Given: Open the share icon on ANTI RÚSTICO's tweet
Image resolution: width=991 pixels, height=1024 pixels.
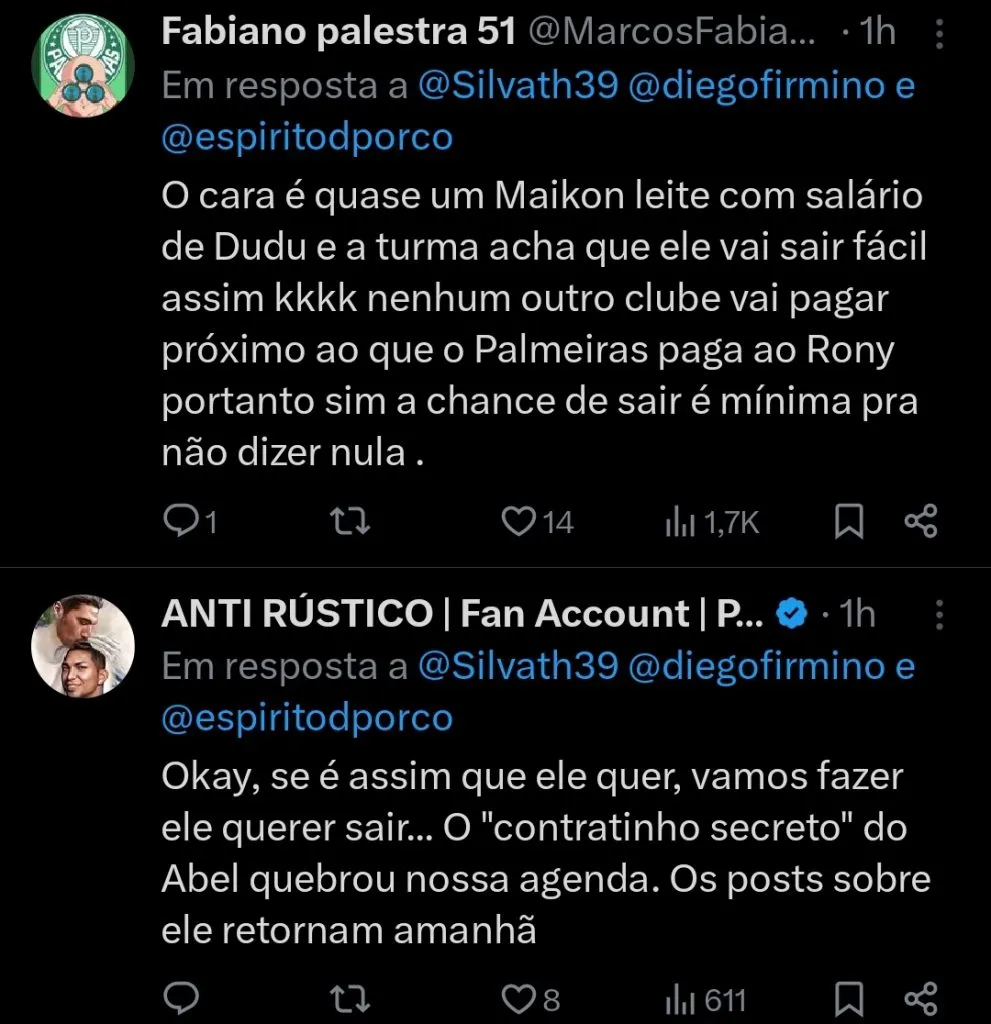Looking at the screenshot, I should pos(920,997).
